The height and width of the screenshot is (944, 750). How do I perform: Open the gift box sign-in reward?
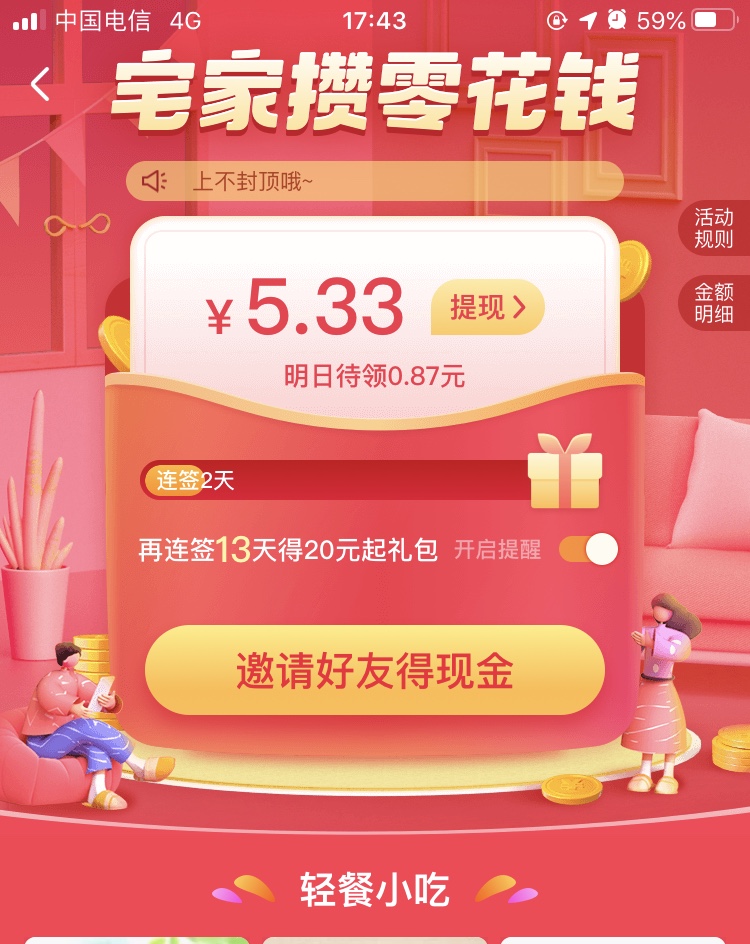click(x=565, y=472)
